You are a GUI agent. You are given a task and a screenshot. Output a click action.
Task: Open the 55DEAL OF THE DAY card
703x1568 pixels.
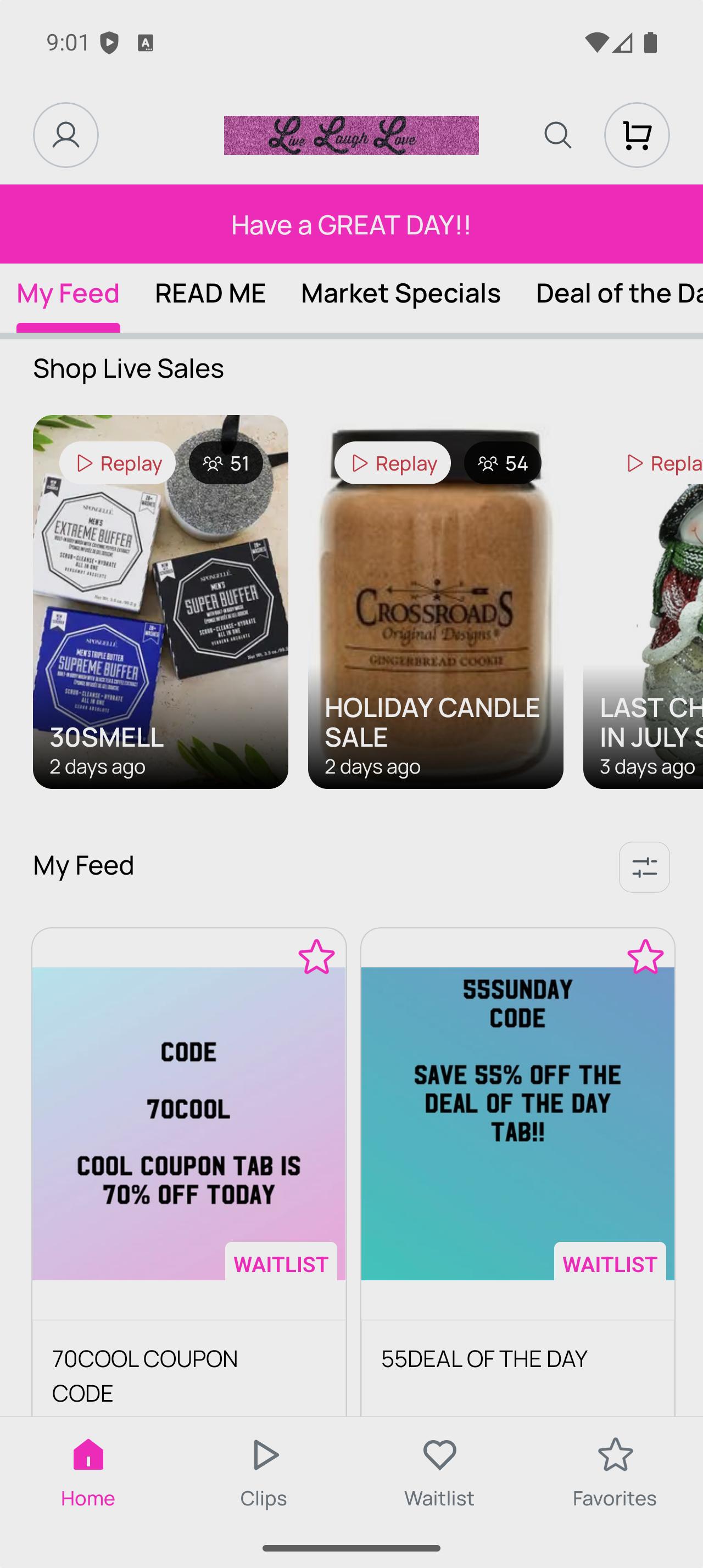tap(517, 1123)
